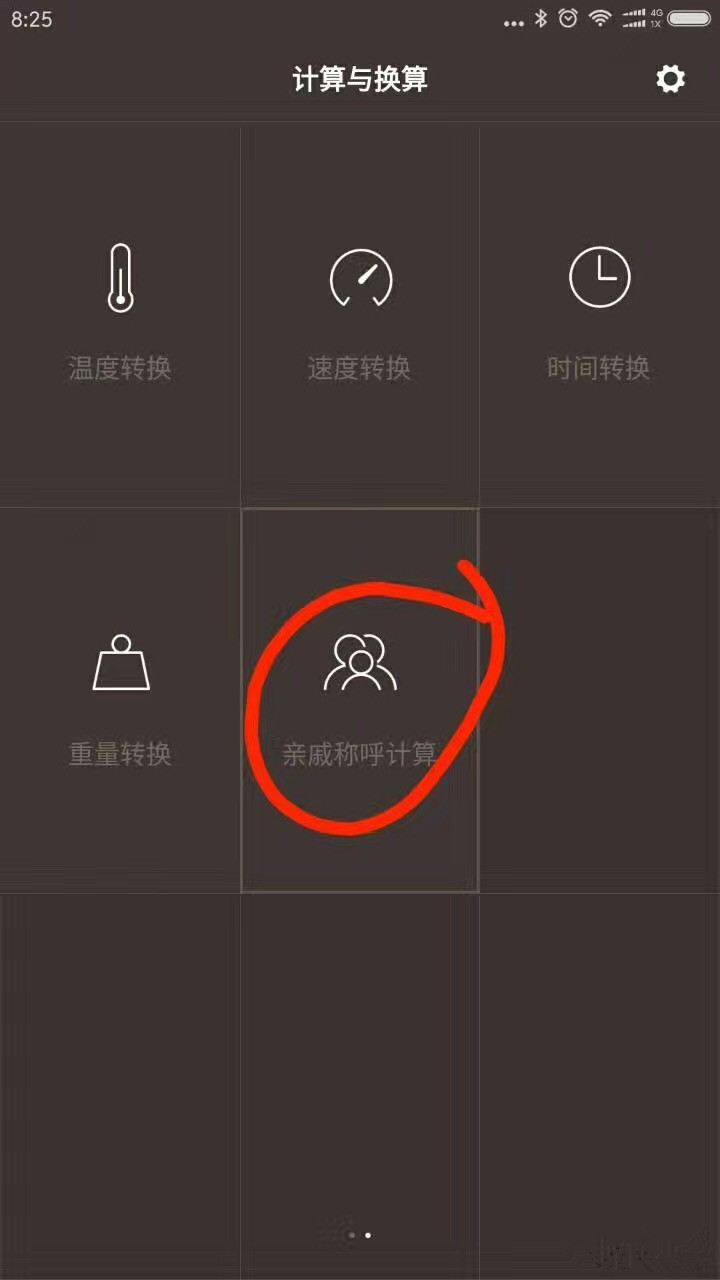Open 重量转换 weight converter

120,700
